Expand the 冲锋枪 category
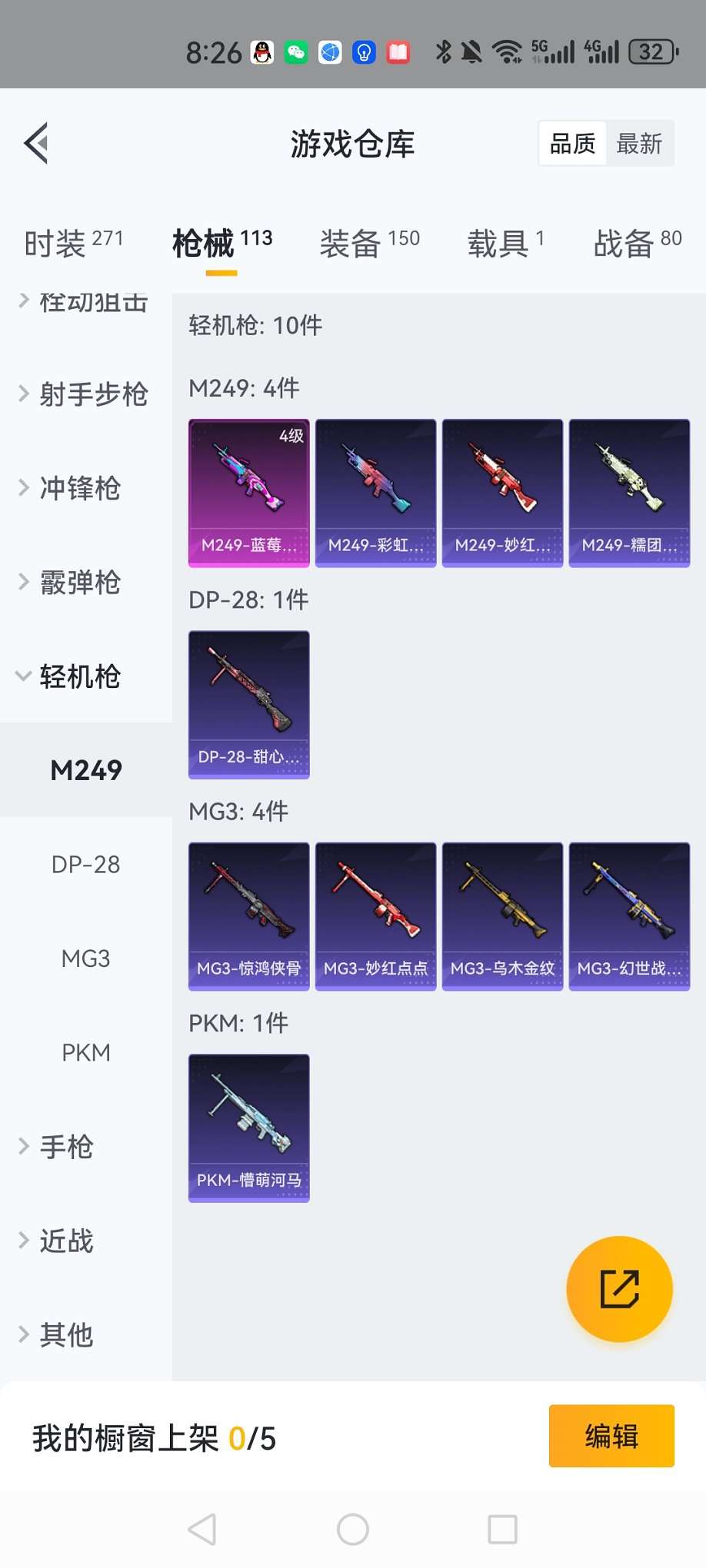 71,488
